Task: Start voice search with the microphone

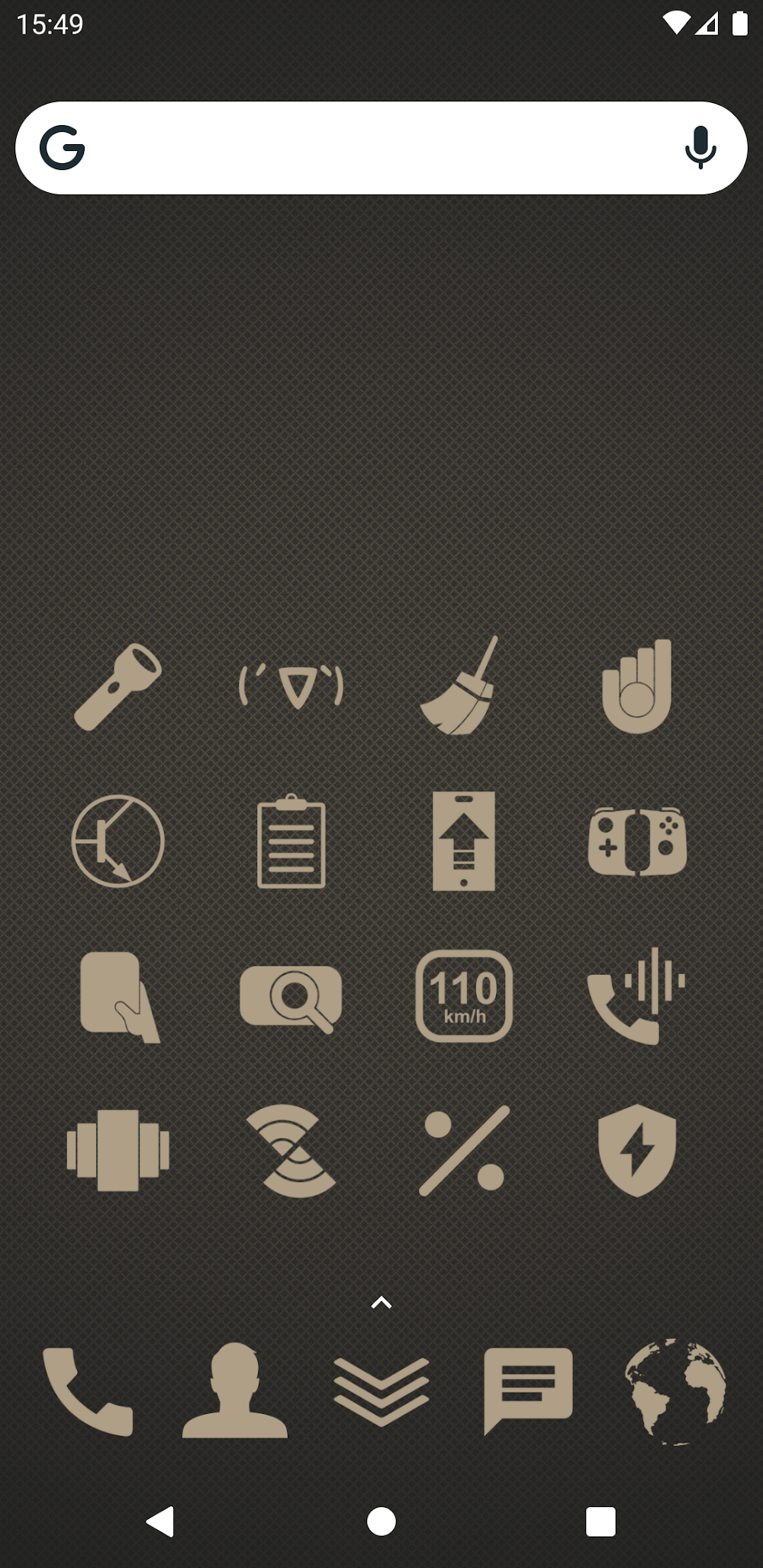Action: coord(700,148)
